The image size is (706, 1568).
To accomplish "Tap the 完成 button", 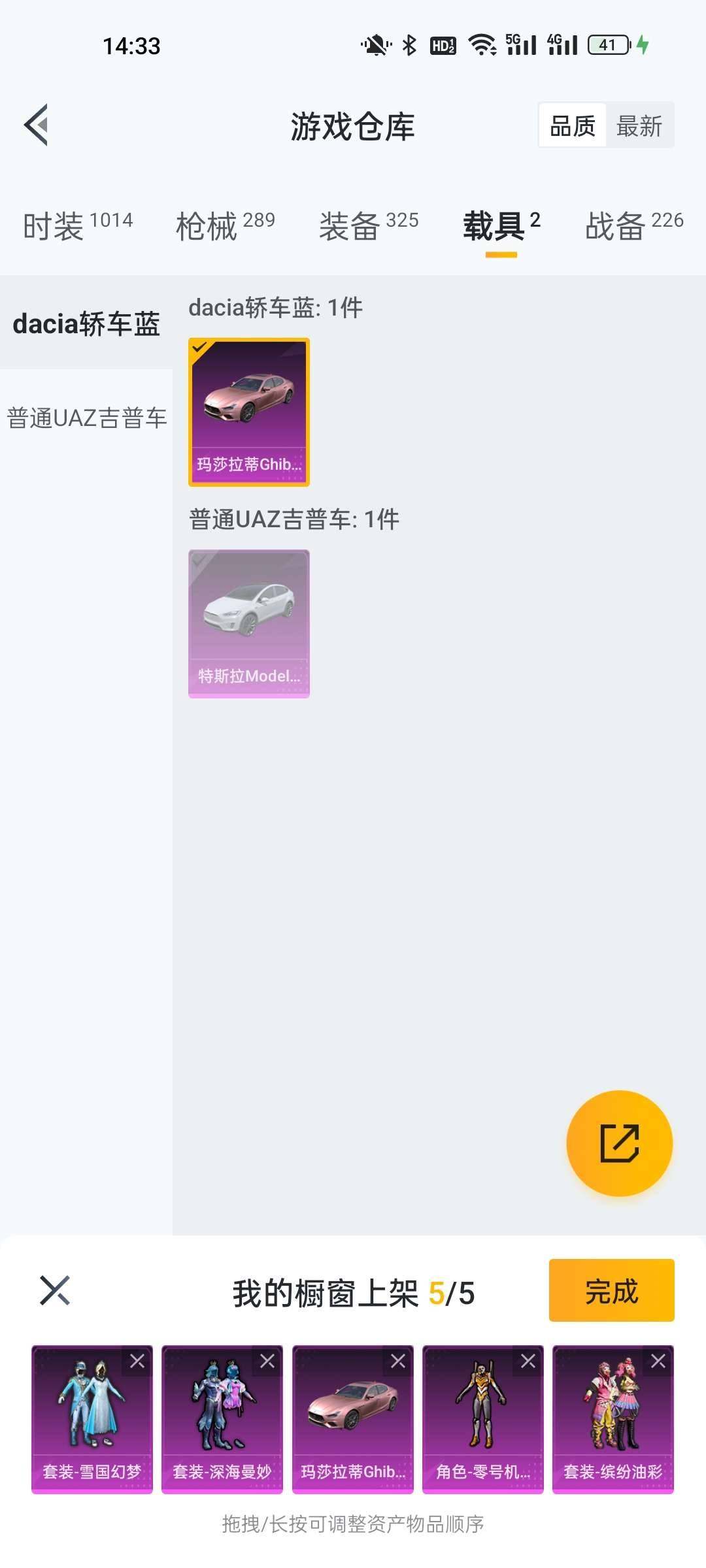I will coord(611,1290).
